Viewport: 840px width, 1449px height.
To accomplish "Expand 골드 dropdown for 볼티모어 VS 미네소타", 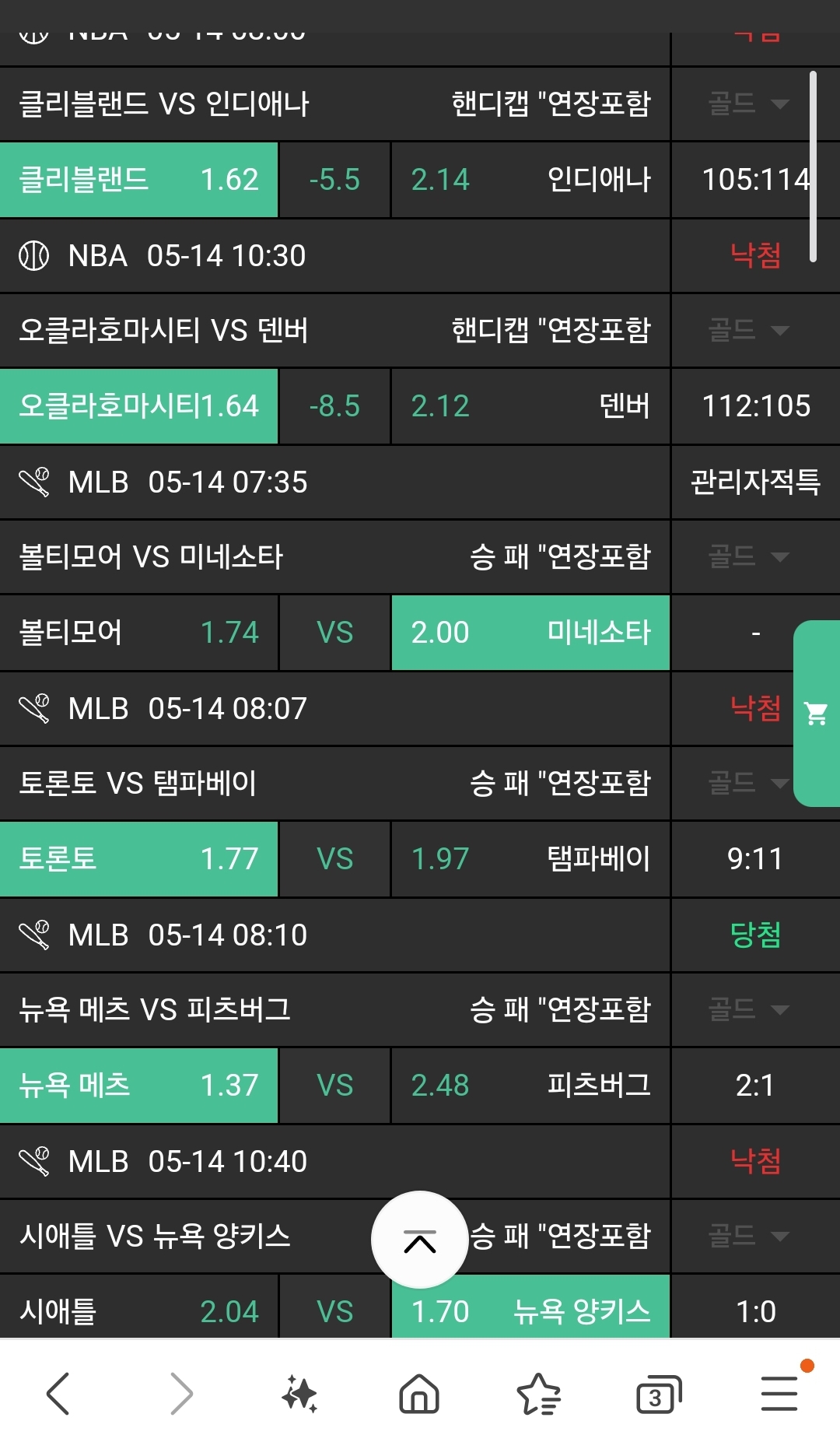I will tap(748, 556).
